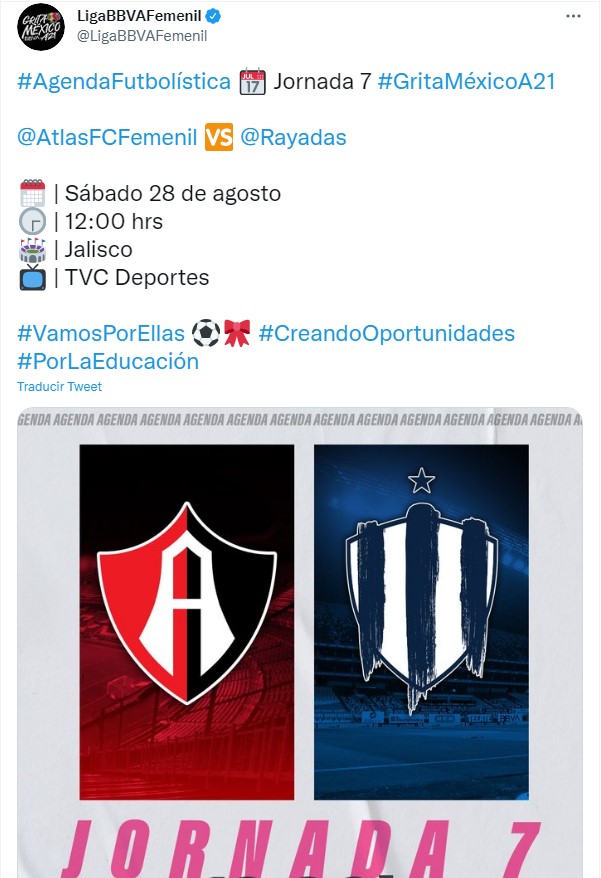Viewport: 601px width, 878px height.
Task: Visit the @Rayadas profile mention
Action: (293, 138)
